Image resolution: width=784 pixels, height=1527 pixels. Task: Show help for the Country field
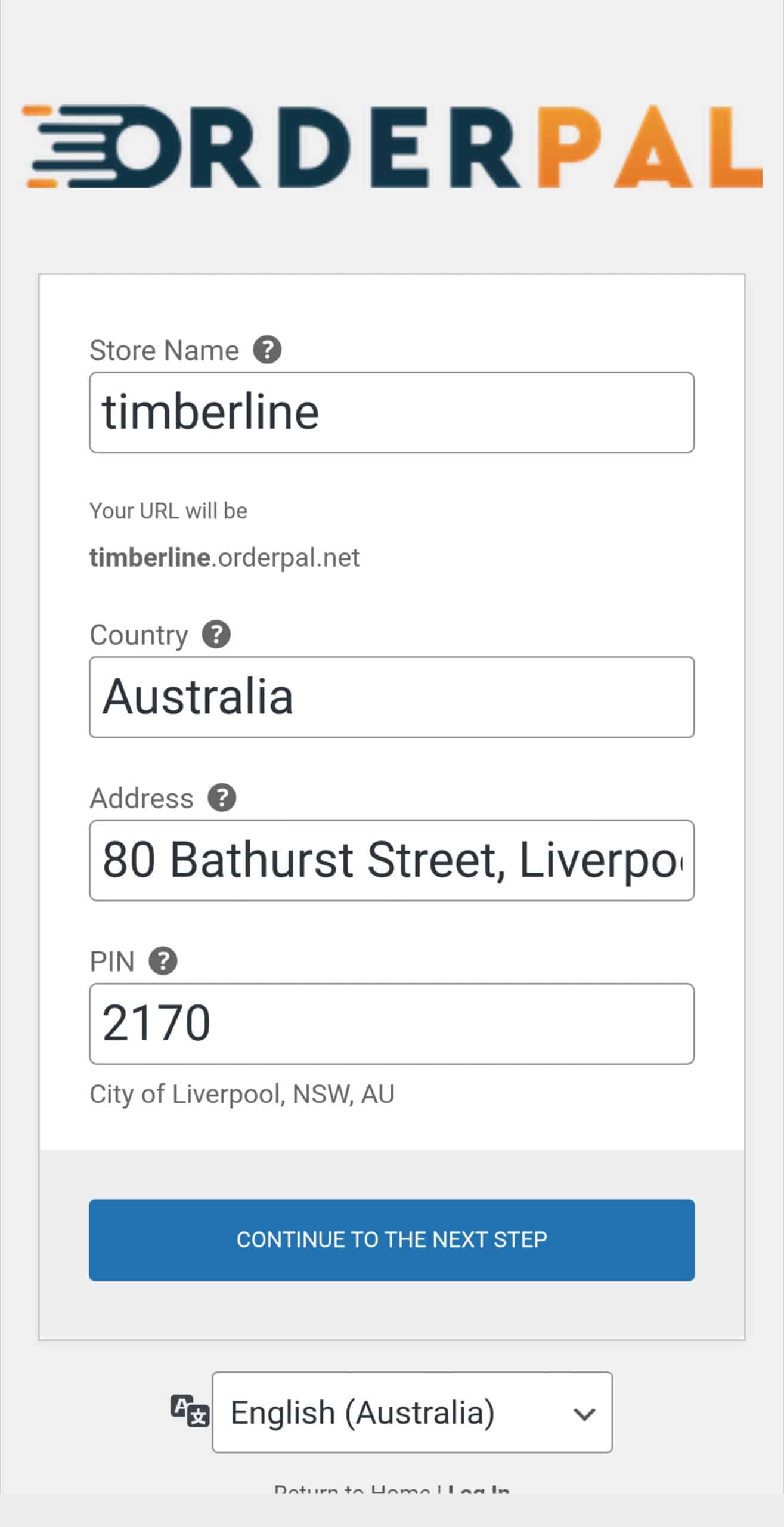[216, 635]
